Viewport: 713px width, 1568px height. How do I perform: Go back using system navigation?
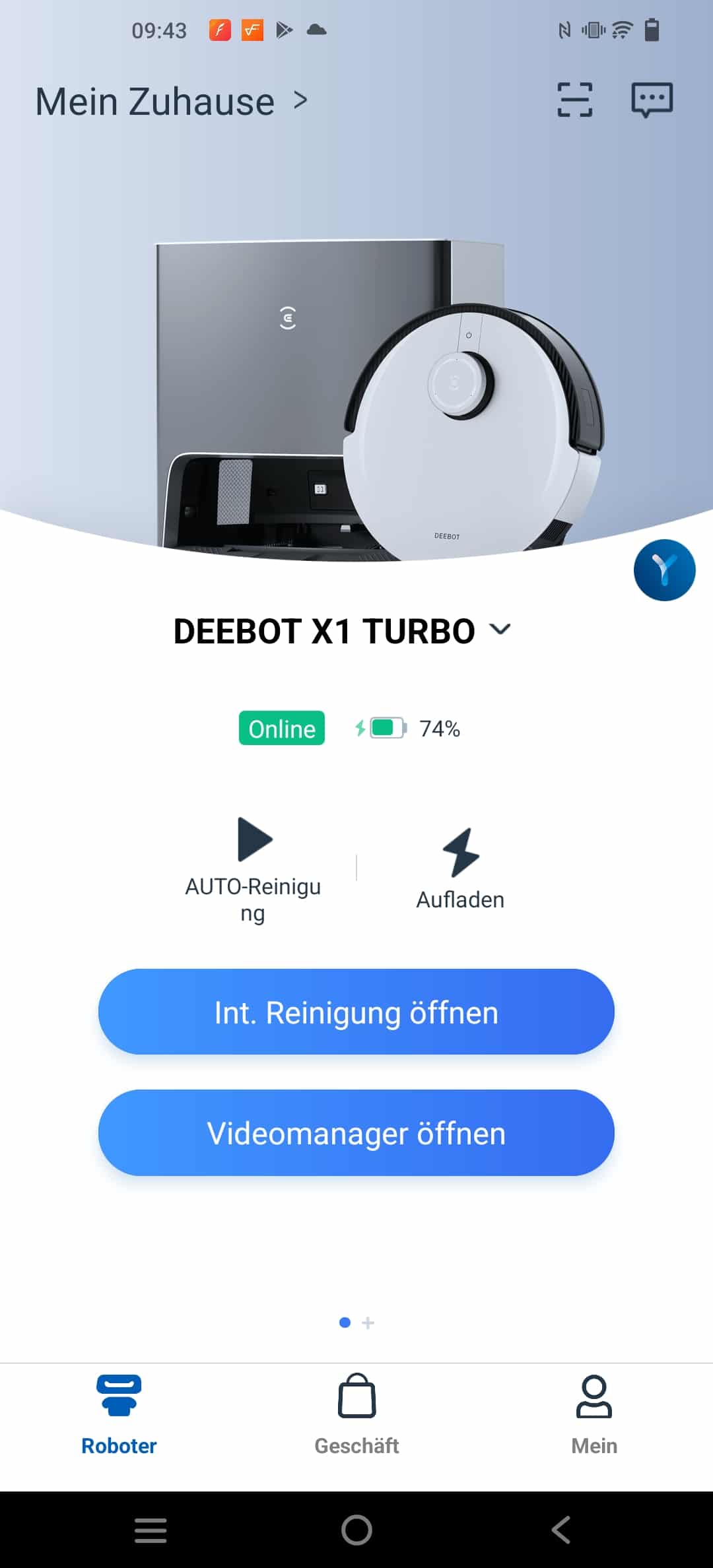561,1530
